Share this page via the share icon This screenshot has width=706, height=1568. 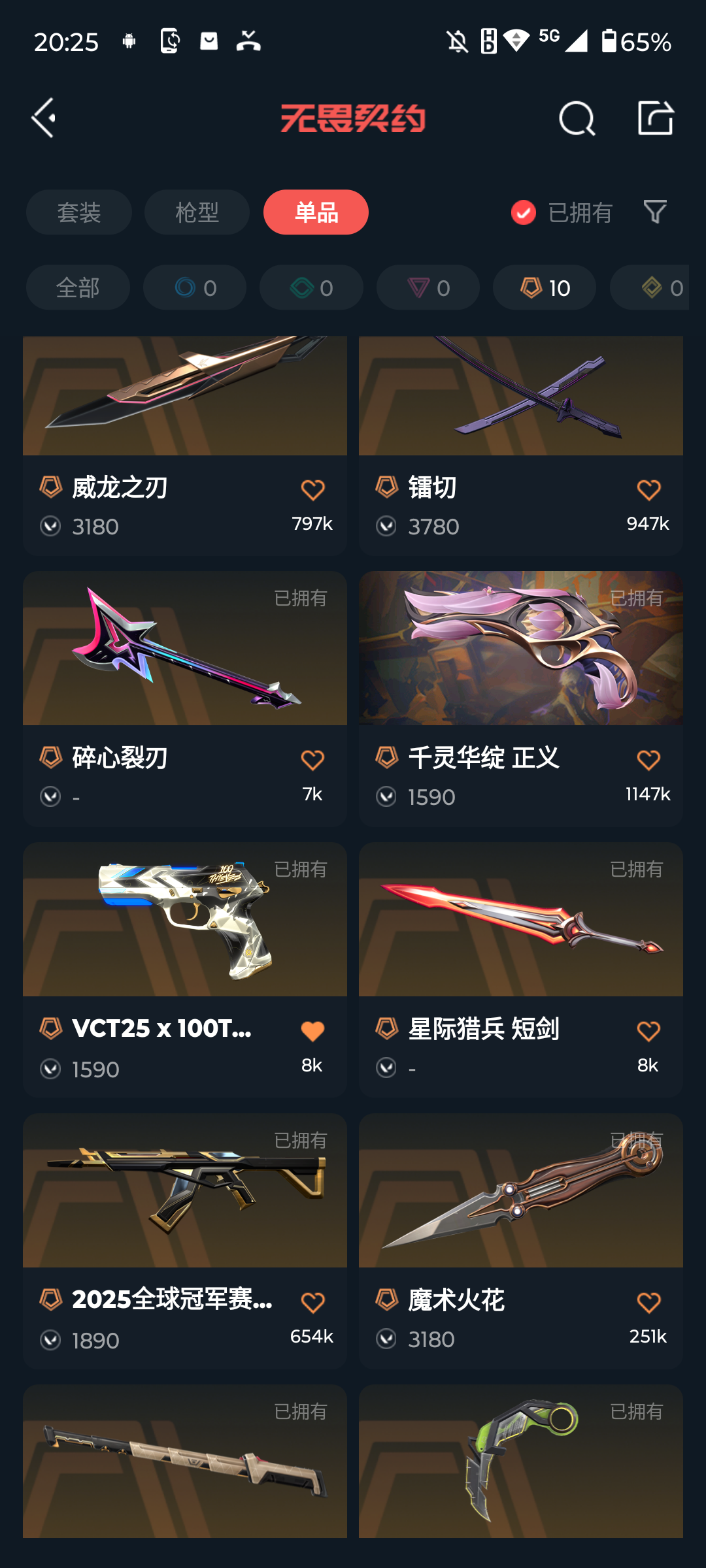(x=655, y=118)
